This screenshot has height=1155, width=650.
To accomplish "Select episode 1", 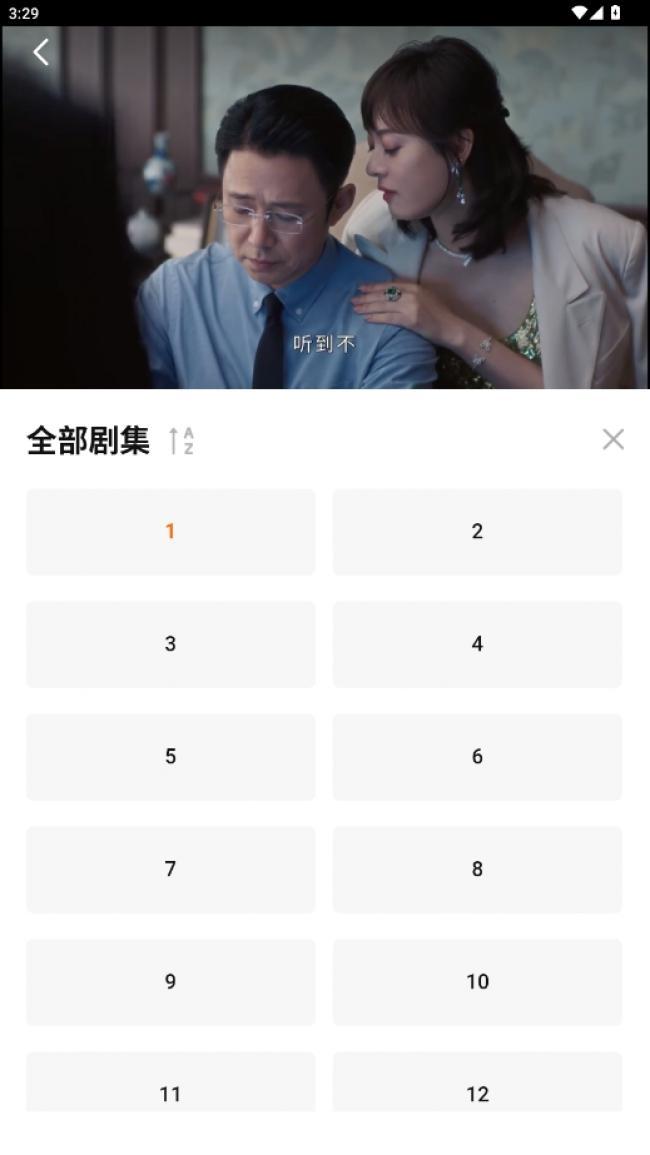I will pos(170,531).
